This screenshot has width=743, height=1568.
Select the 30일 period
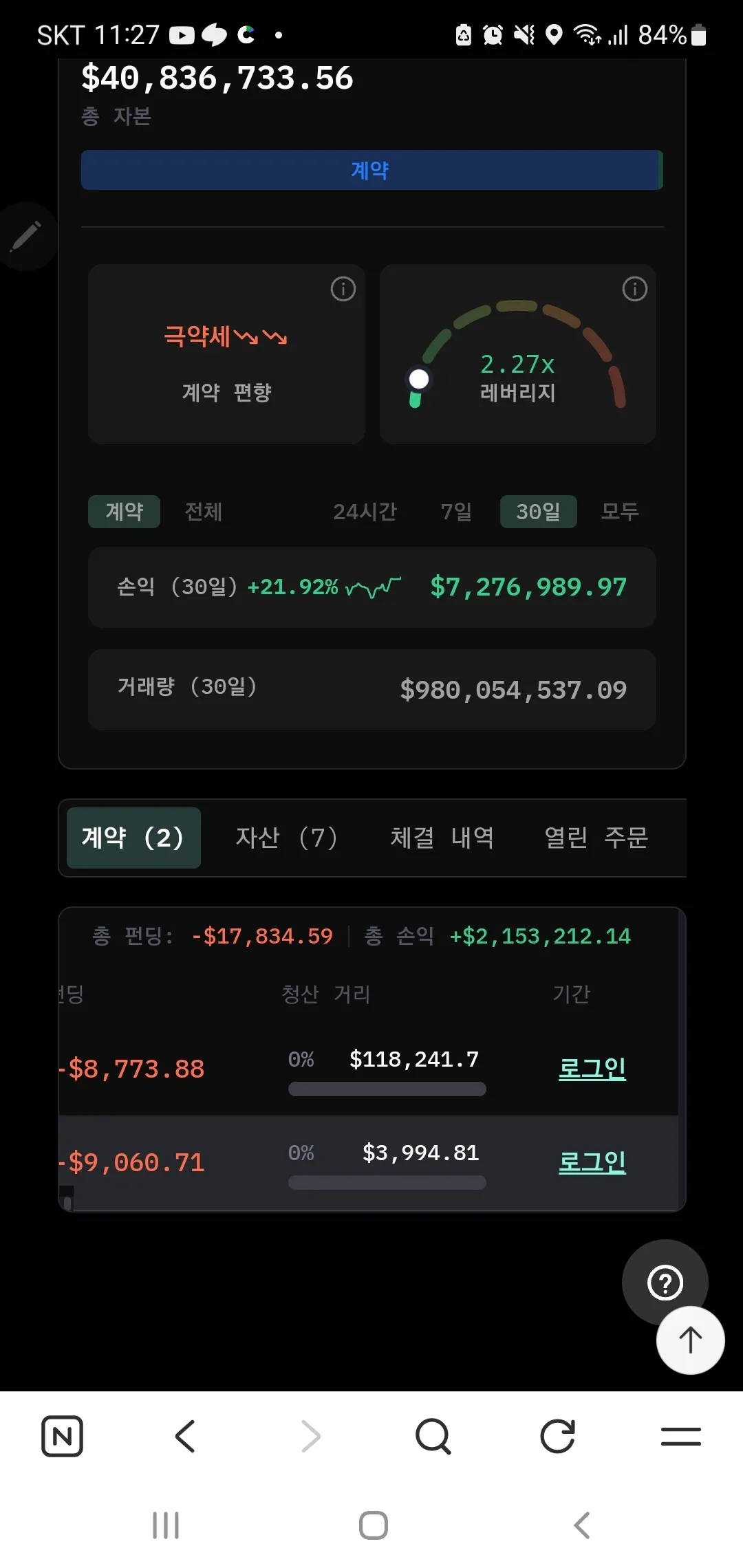tap(538, 512)
